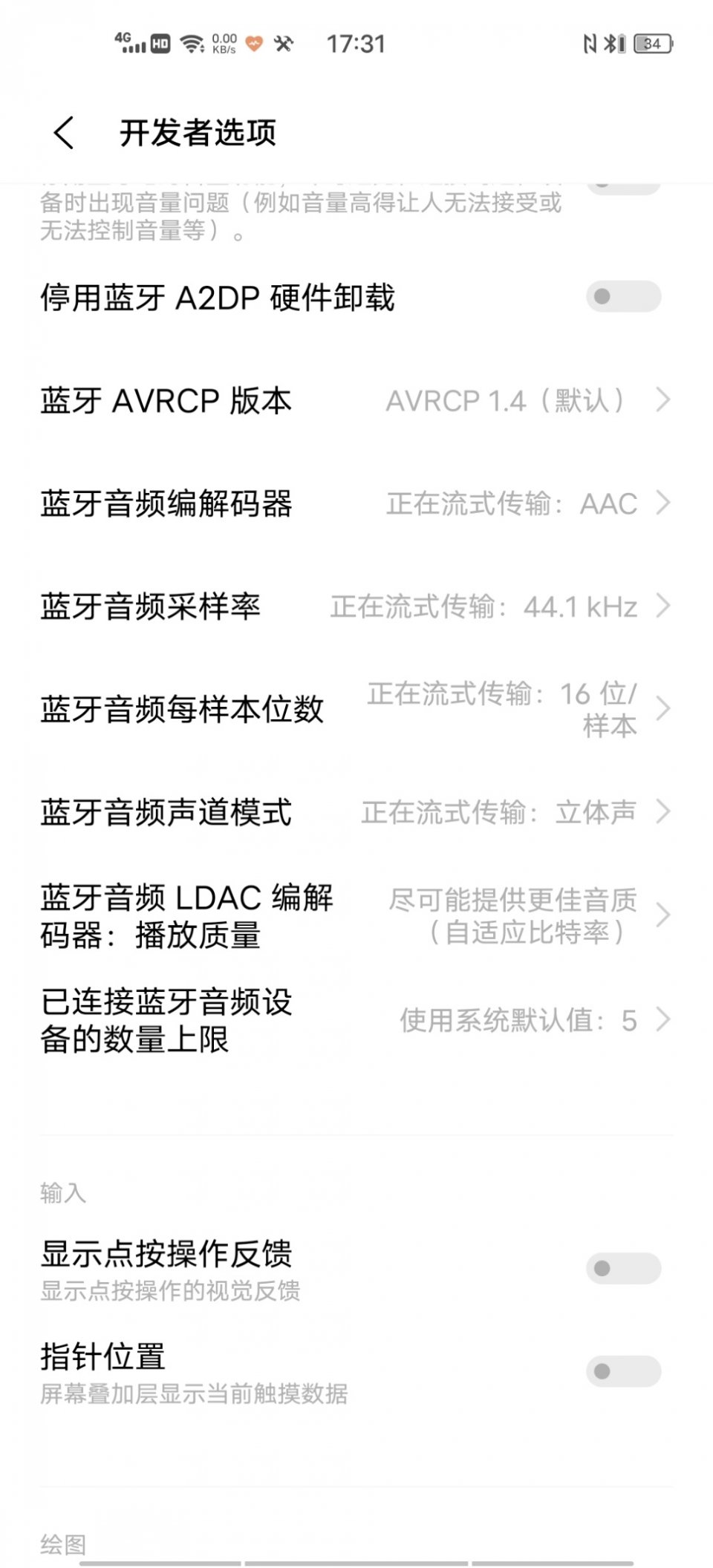Open 已连接蓝牙音频设备的数量上限 setting
This screenshot has height=1568, width=713.
click(x=356, y=1022)
